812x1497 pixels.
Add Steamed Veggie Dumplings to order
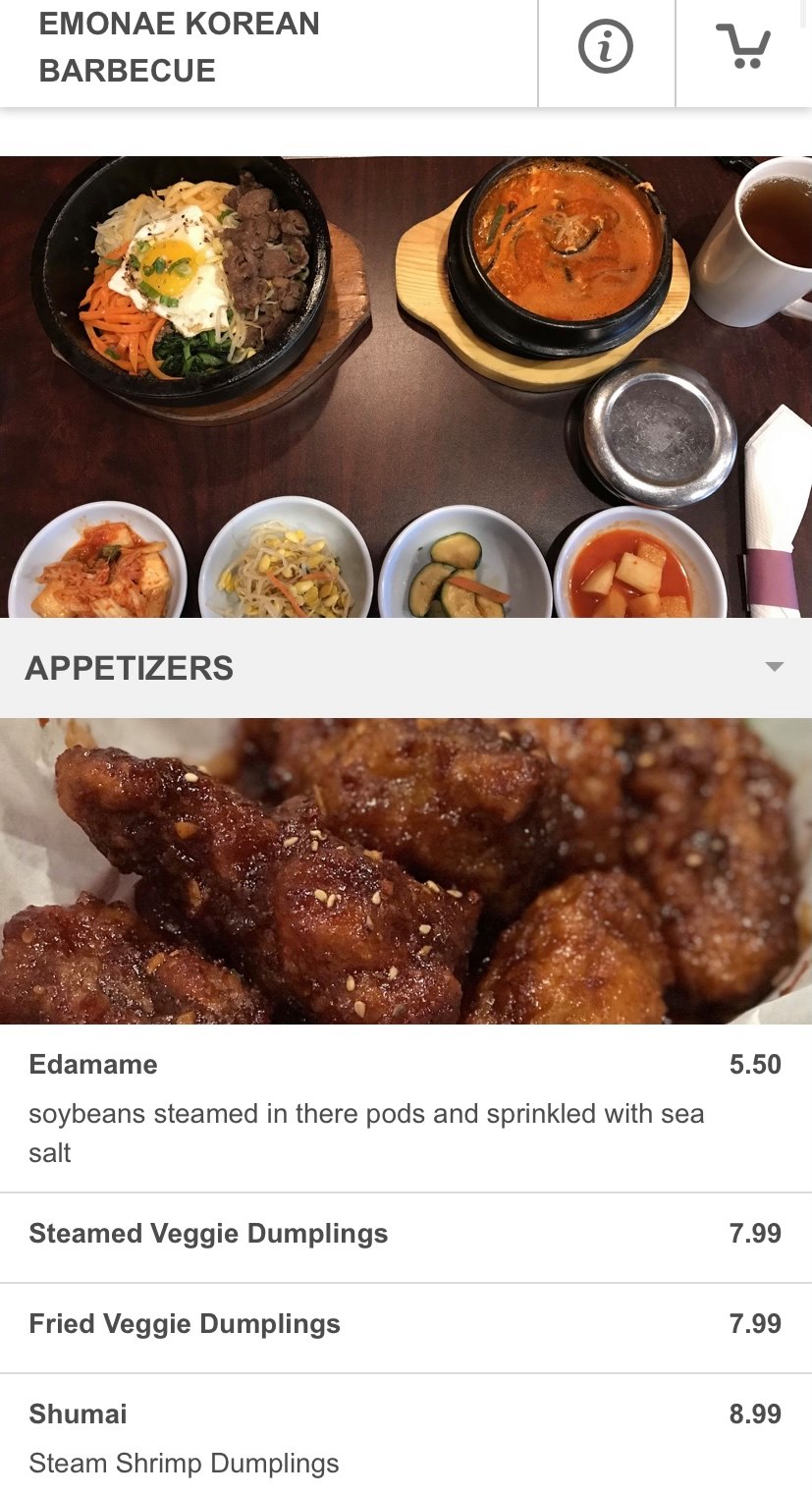tap(405, 1235)
